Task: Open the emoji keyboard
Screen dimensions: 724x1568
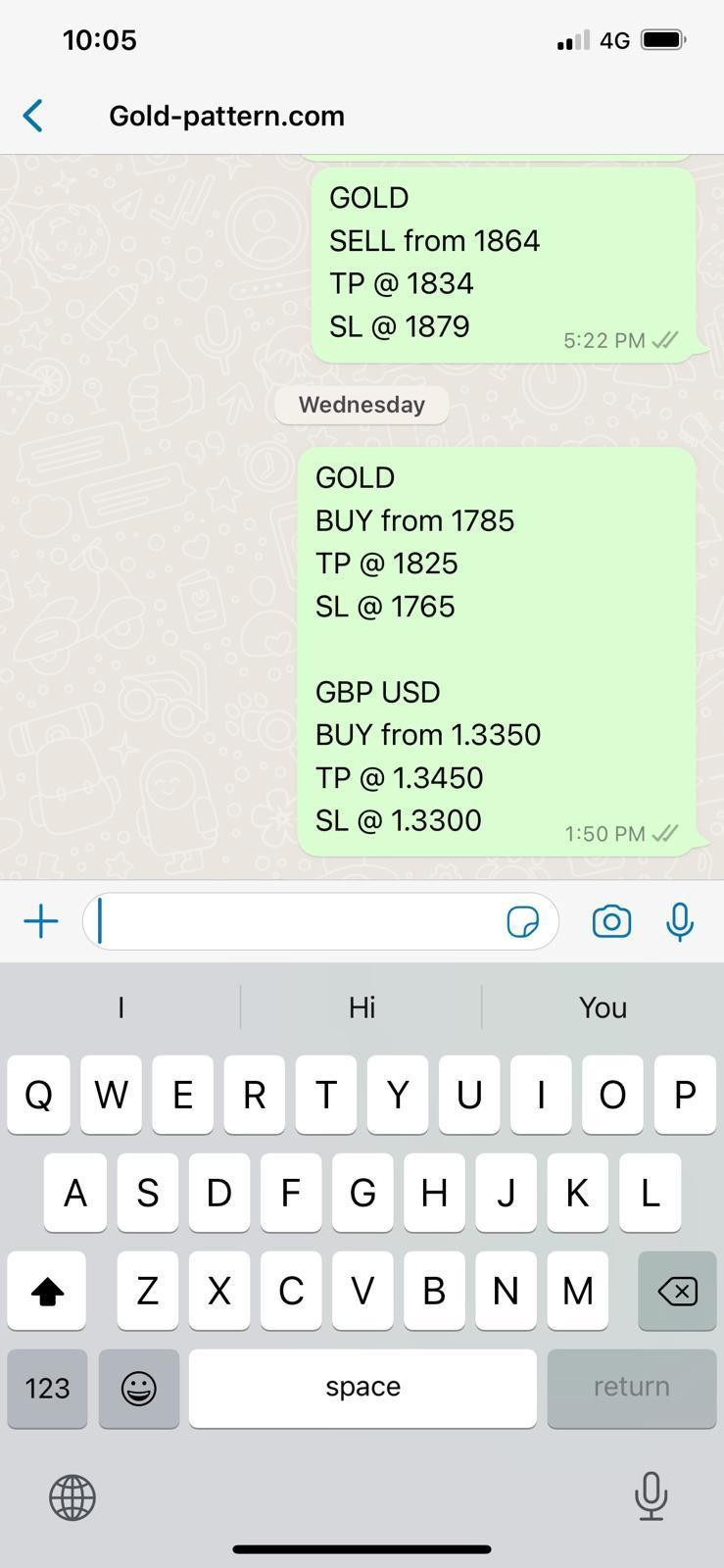Action: coord(139,1388)
